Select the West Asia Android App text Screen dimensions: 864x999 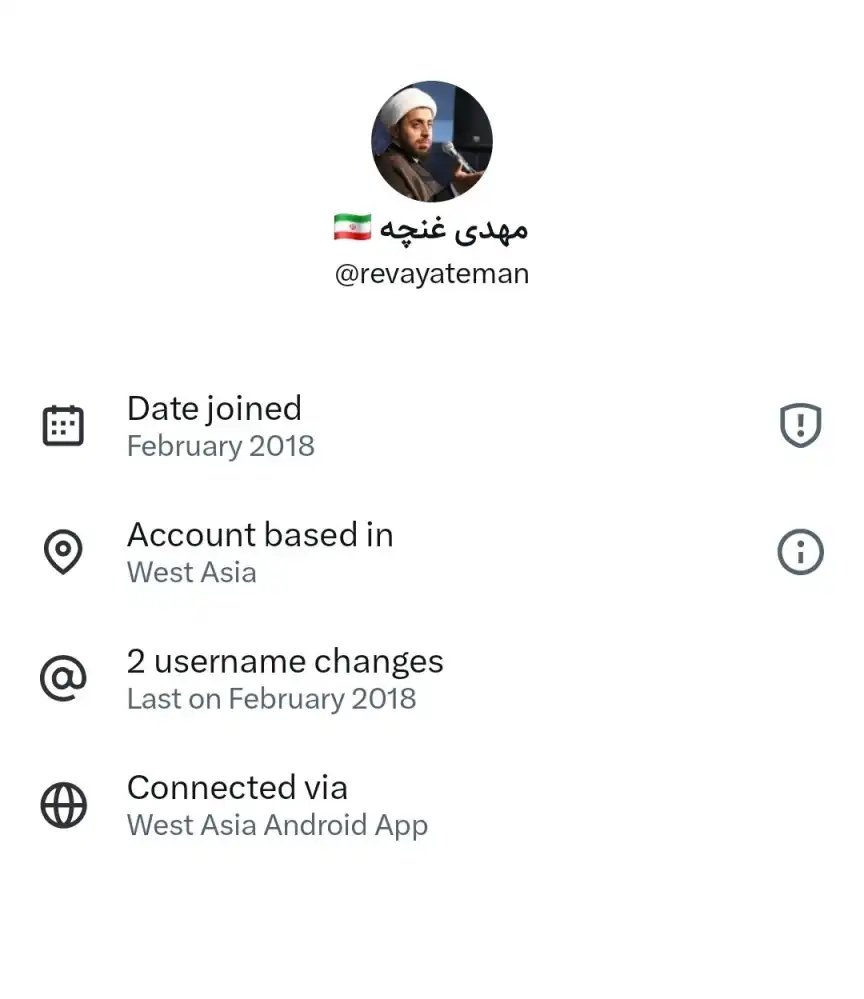tap(277, 826)
